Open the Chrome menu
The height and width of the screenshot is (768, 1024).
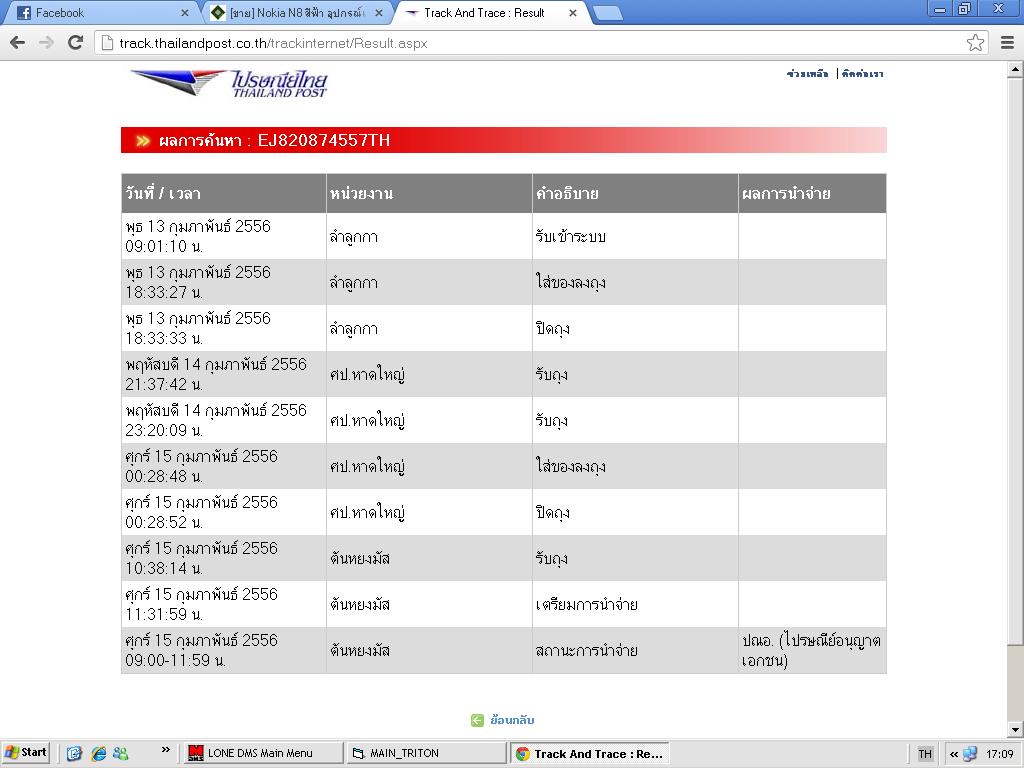pos(1007,42)
